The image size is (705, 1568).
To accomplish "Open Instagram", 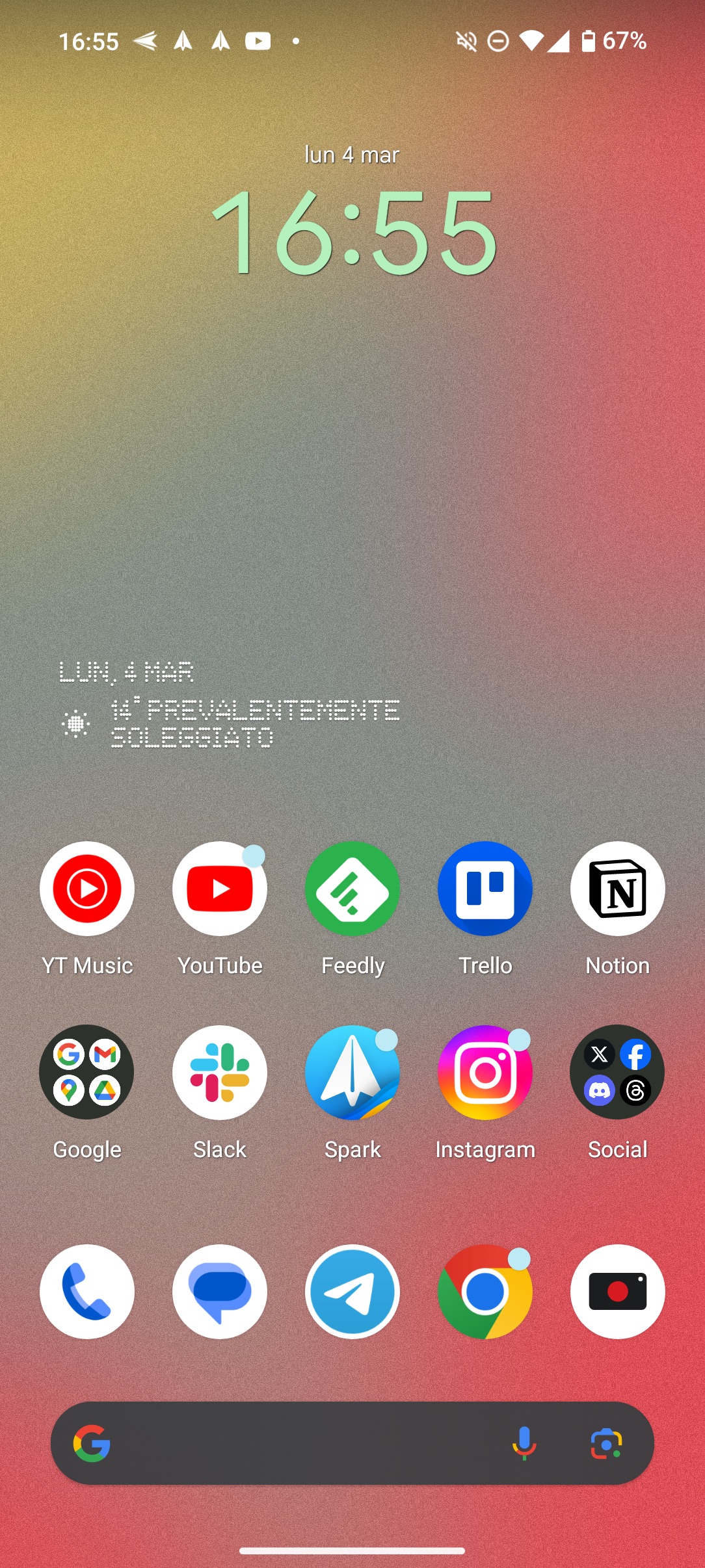I will click(485, 1073).
